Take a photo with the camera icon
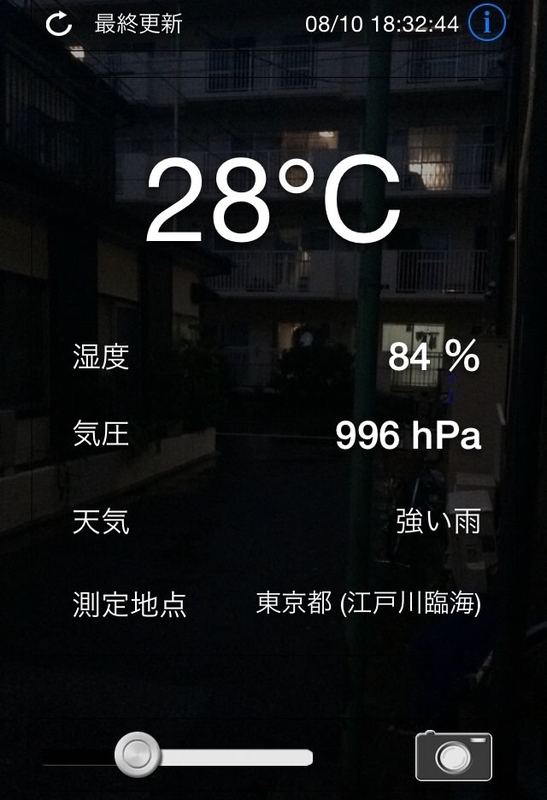This screenshot has height=800, width=547. pos(454,756)
